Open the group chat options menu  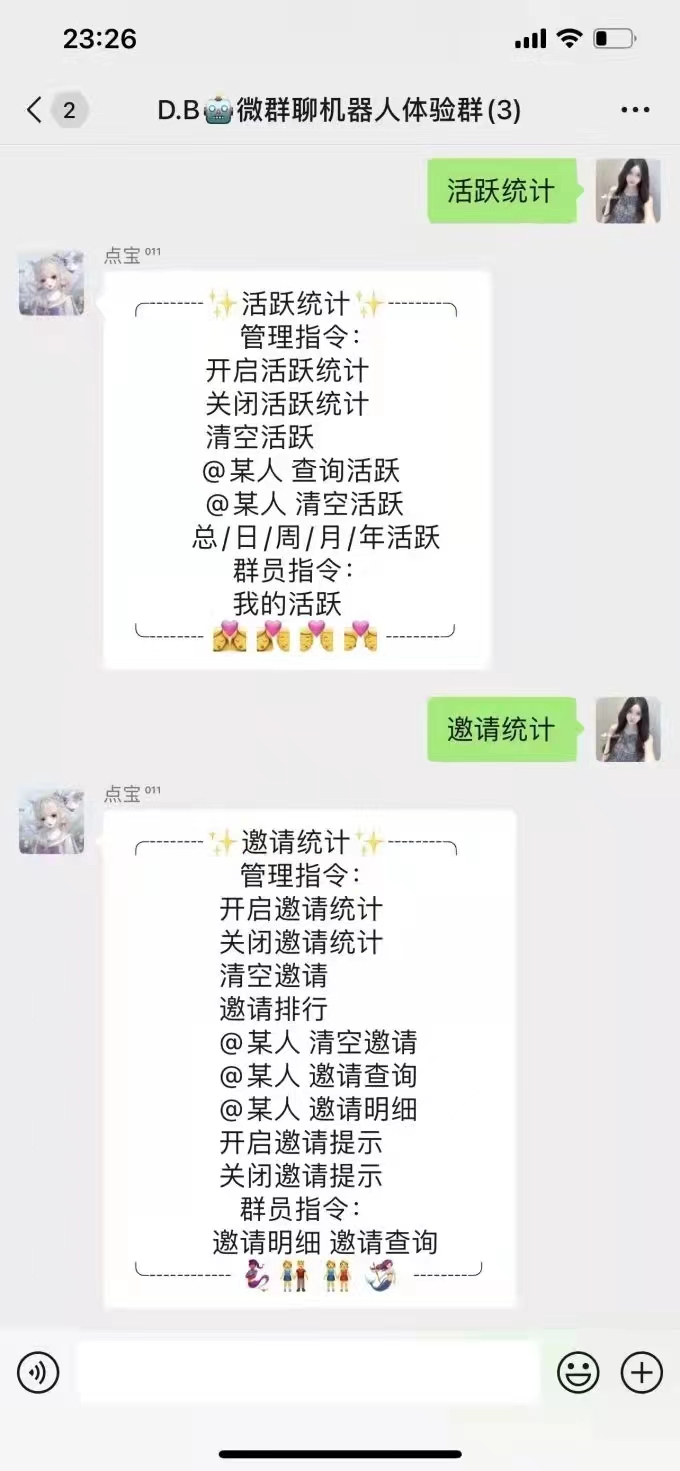[635, 110]
